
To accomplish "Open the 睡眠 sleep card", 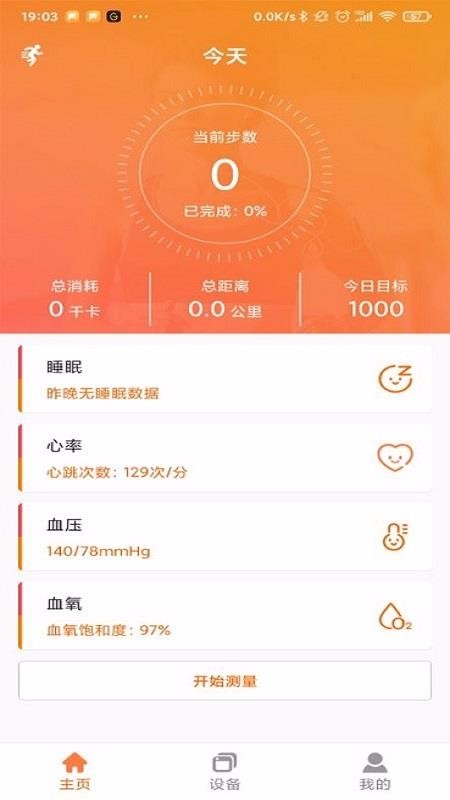I will click(x=225, y=379).
